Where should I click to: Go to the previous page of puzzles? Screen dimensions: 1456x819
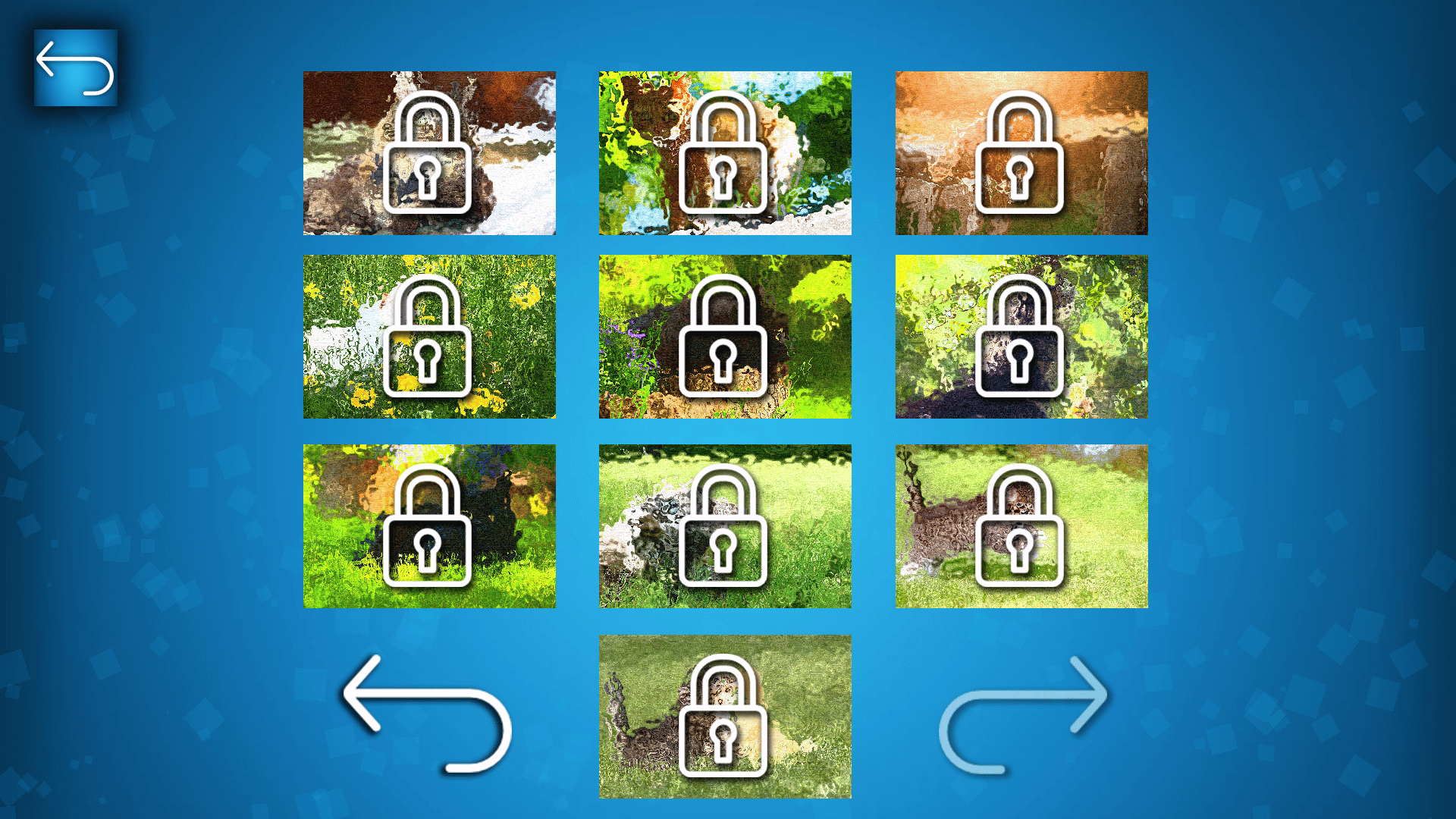[427, 713]
